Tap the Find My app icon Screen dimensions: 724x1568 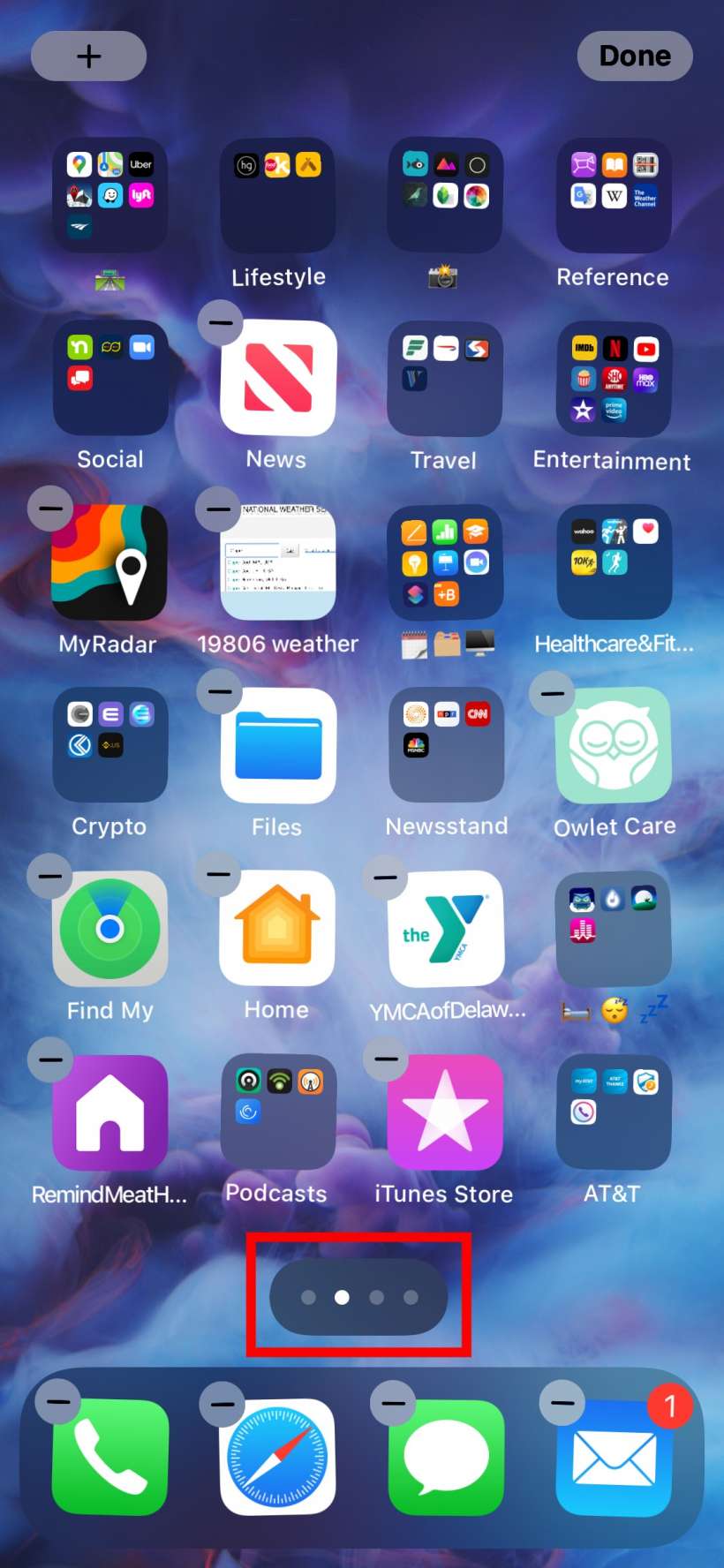pyautogui.click(x=110, y=929)
